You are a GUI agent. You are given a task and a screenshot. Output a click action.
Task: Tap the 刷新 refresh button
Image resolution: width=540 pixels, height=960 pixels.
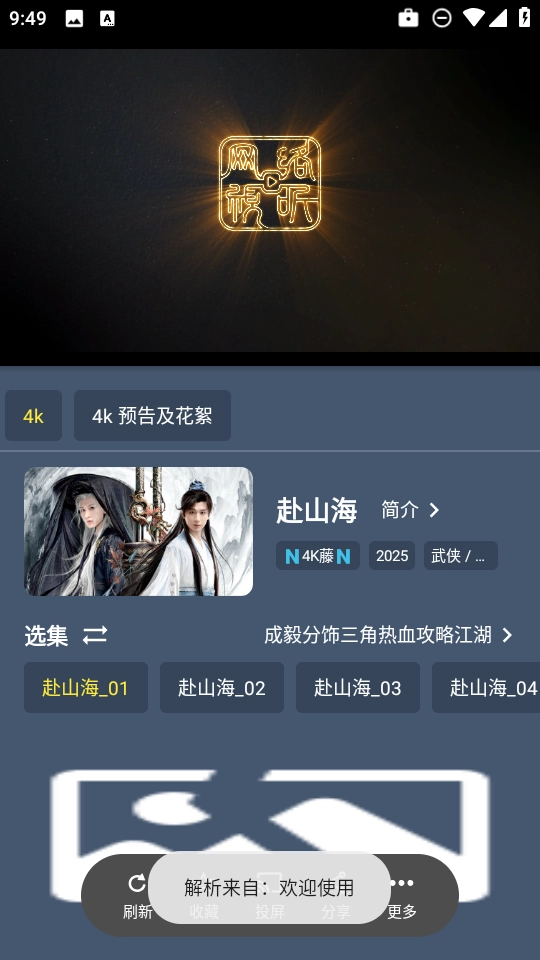(x=137, y=896)
